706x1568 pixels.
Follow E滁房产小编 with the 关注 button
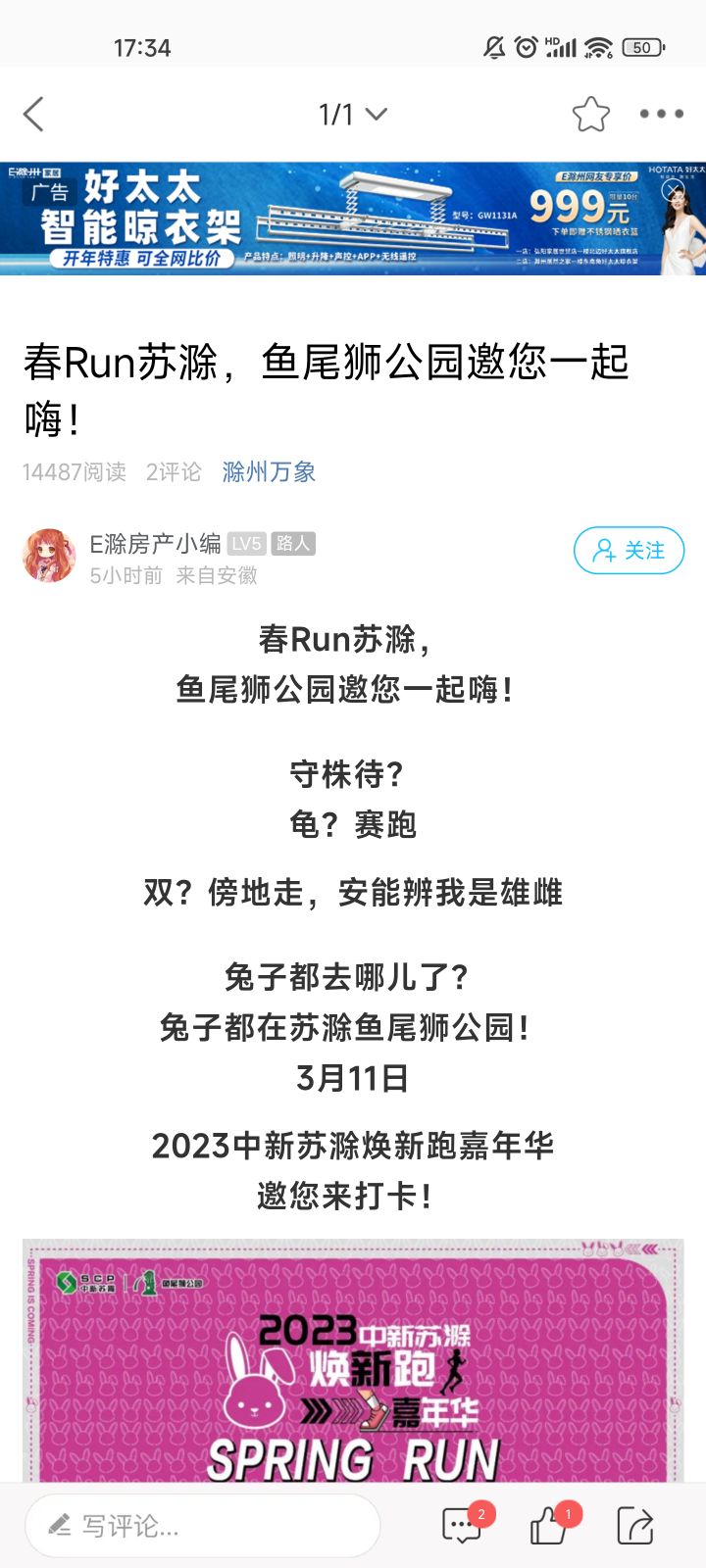click(x=629, y=551)
